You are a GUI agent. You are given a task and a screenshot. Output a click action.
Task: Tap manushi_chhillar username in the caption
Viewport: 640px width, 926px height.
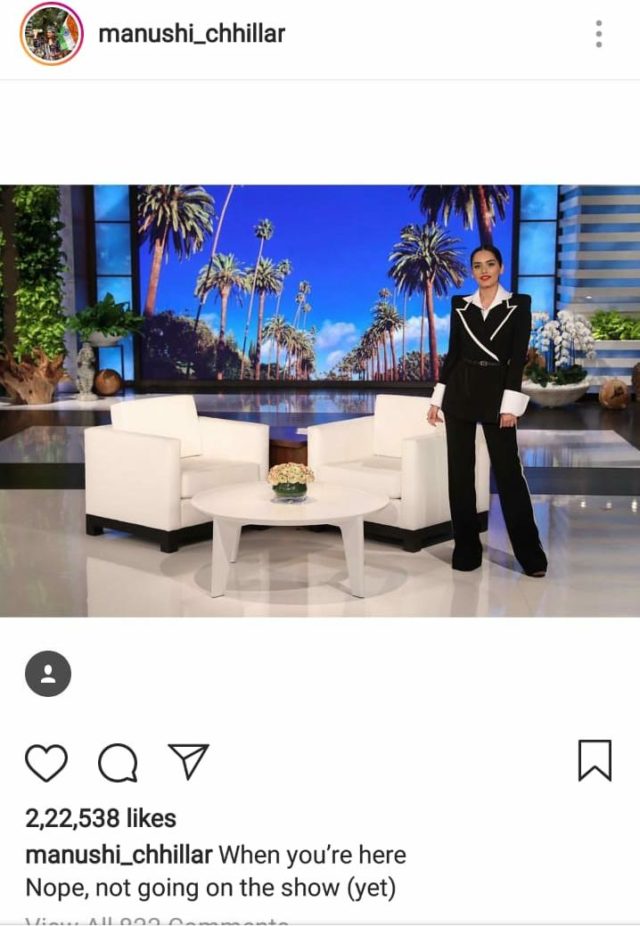click(x=118, y=855)
